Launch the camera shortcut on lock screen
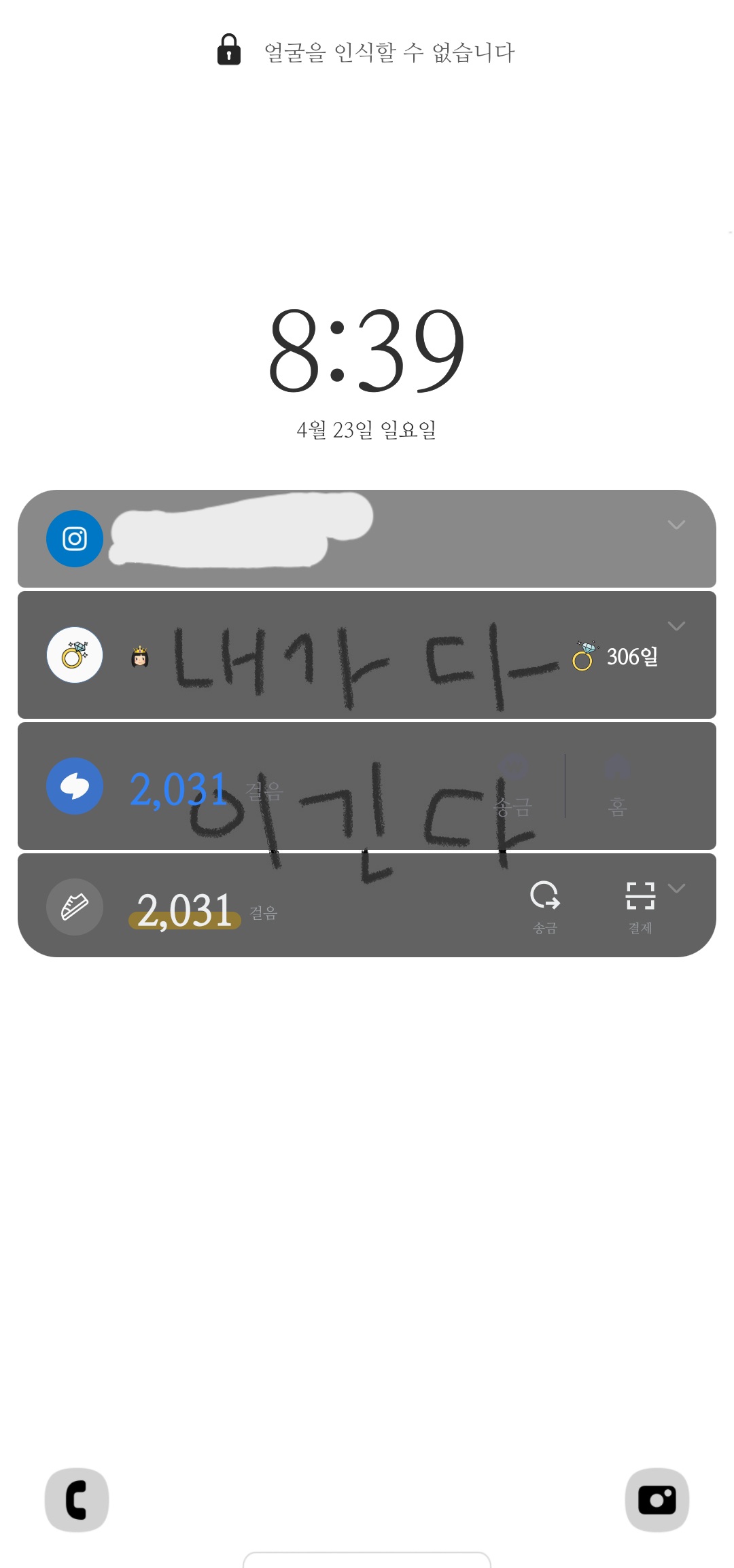 (657, 1499)
